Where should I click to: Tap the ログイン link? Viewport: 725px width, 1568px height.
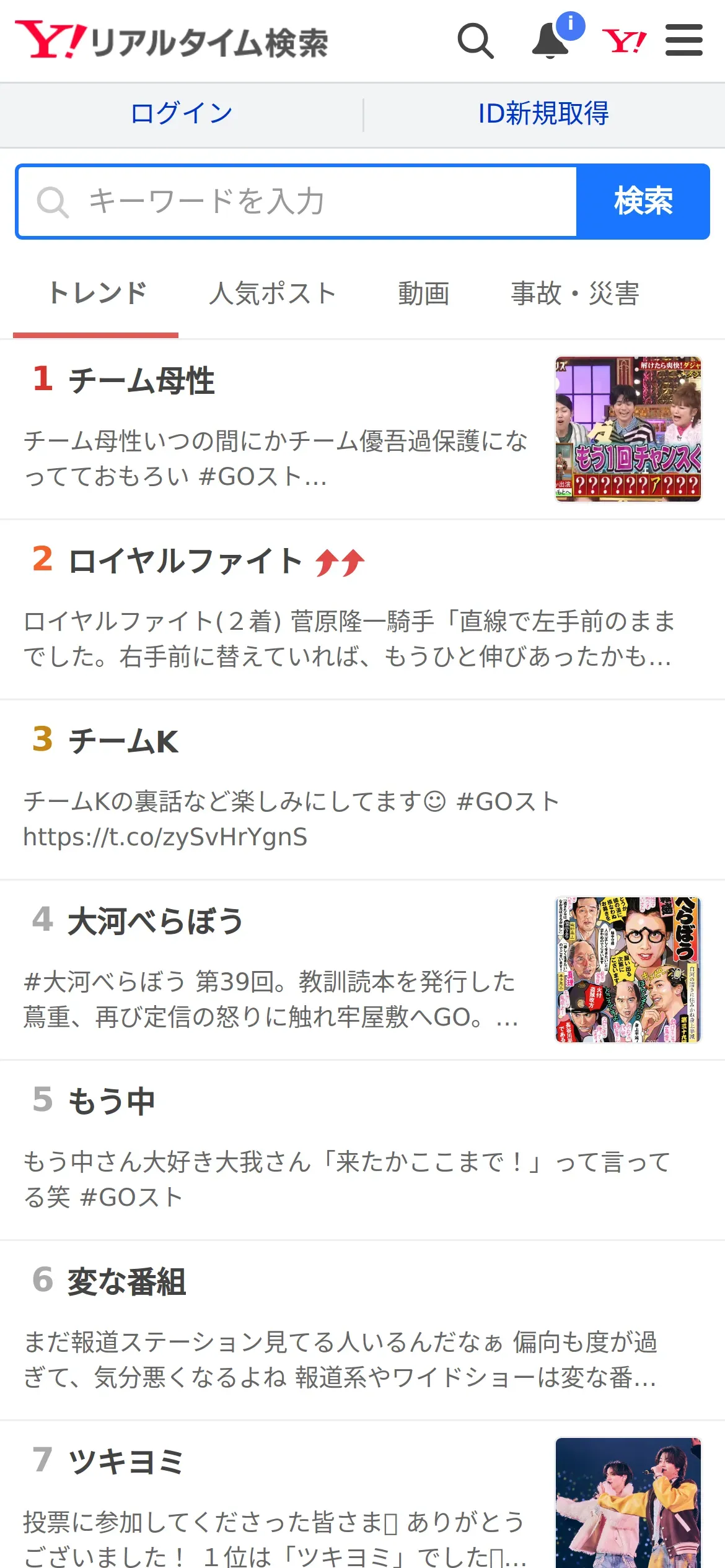(182, 114)
